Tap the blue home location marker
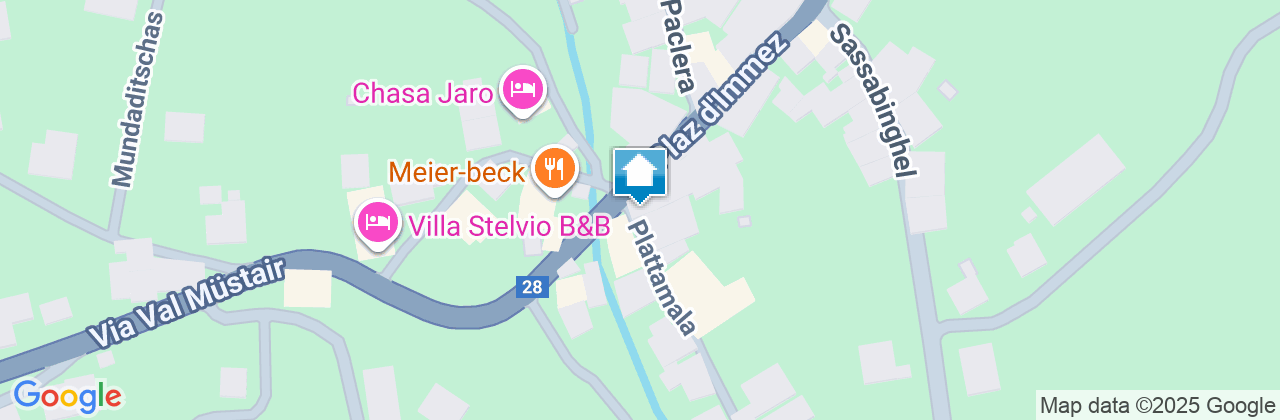The image size is (1280, 420). click(639, 174)
